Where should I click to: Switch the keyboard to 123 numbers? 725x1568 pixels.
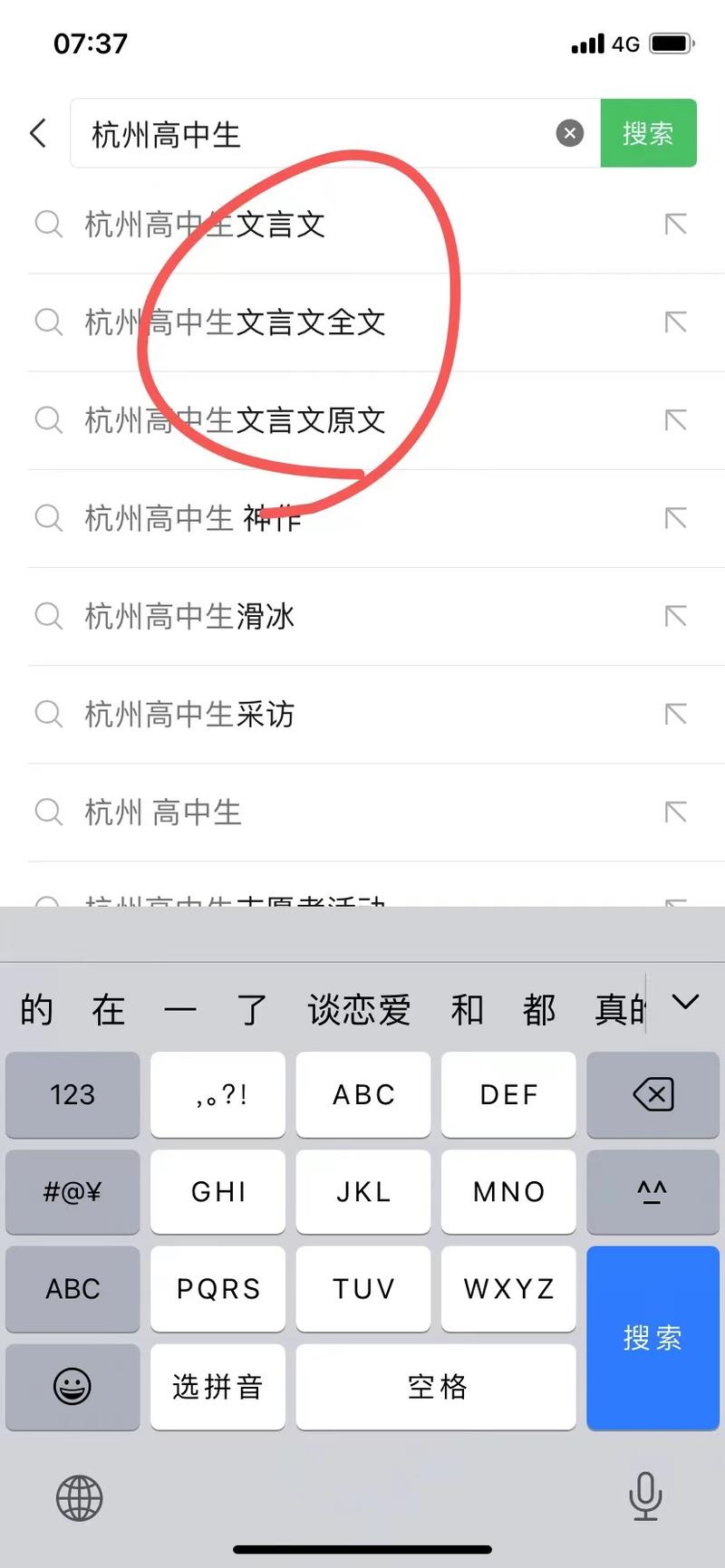(72, 1094)
